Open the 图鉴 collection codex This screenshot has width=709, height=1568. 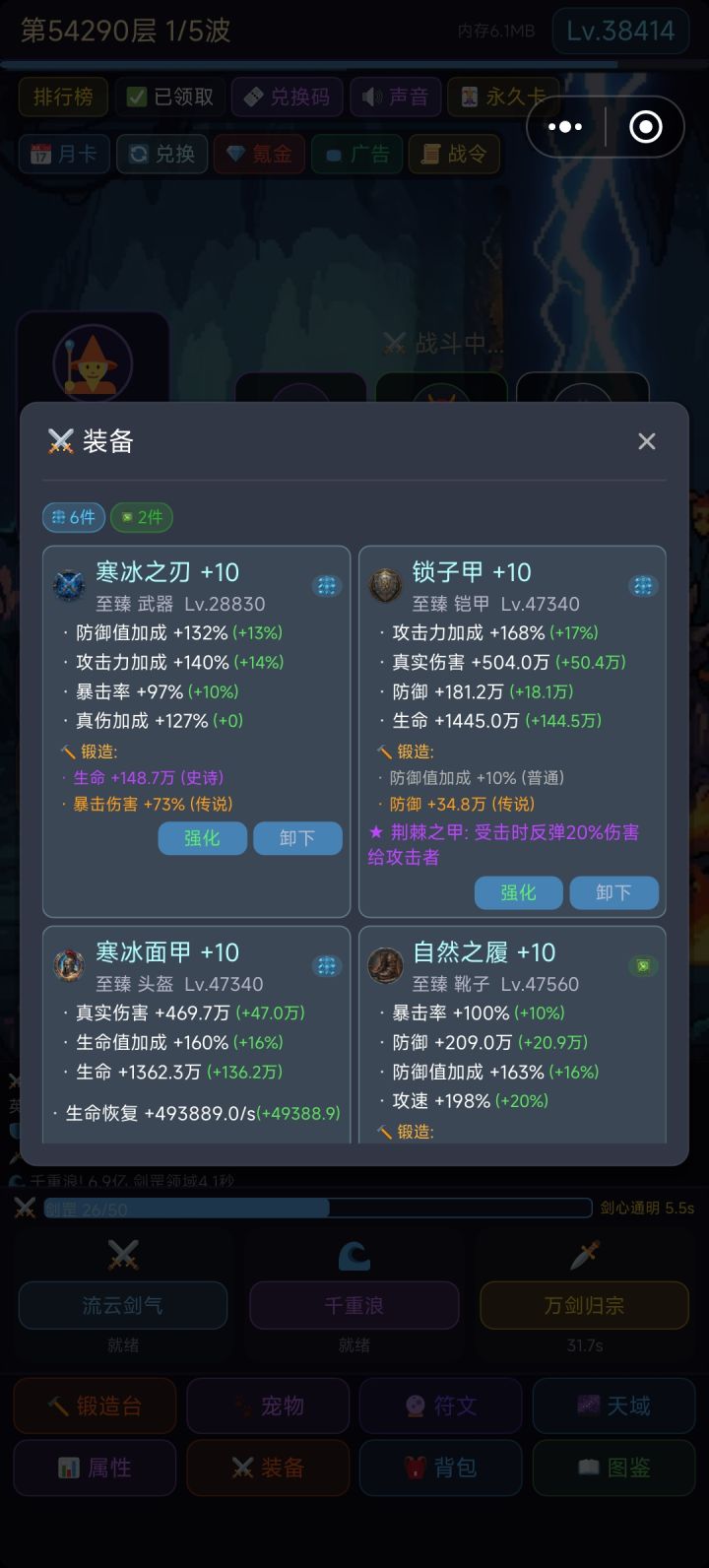613,1468
